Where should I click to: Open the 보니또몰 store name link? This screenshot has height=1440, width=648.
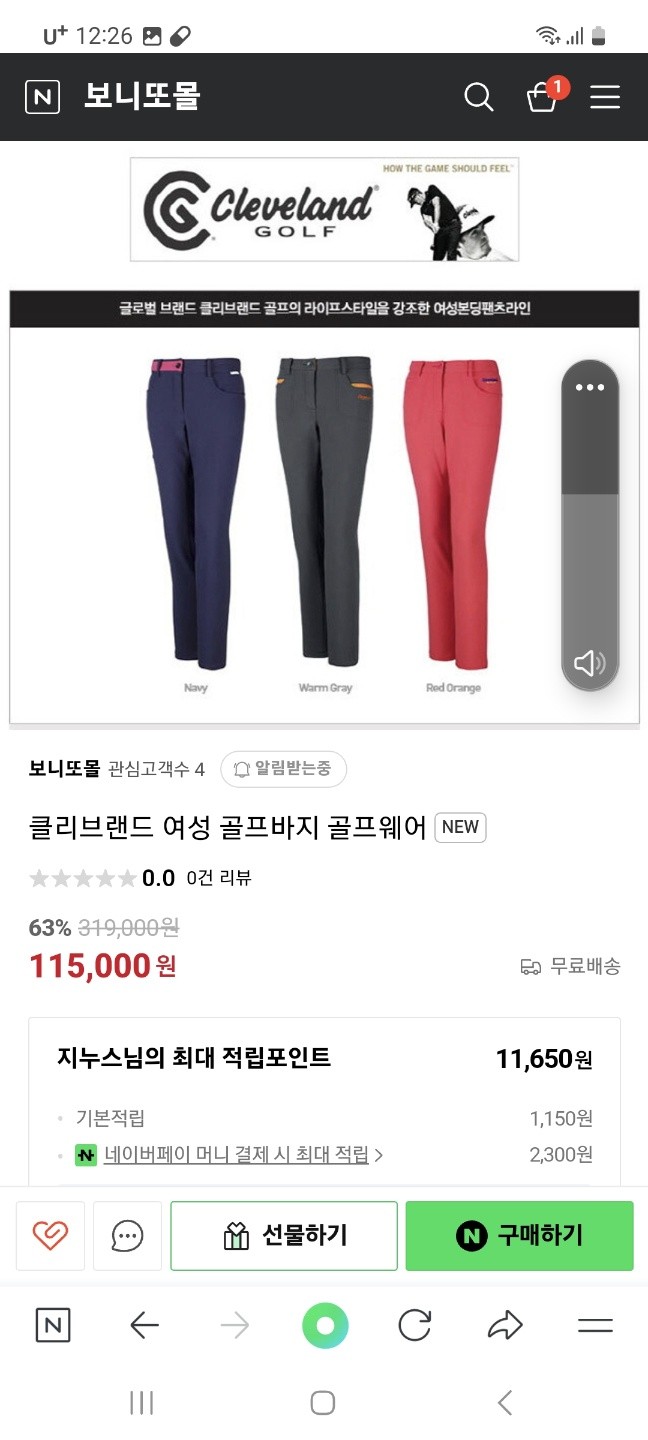[64, 768]
